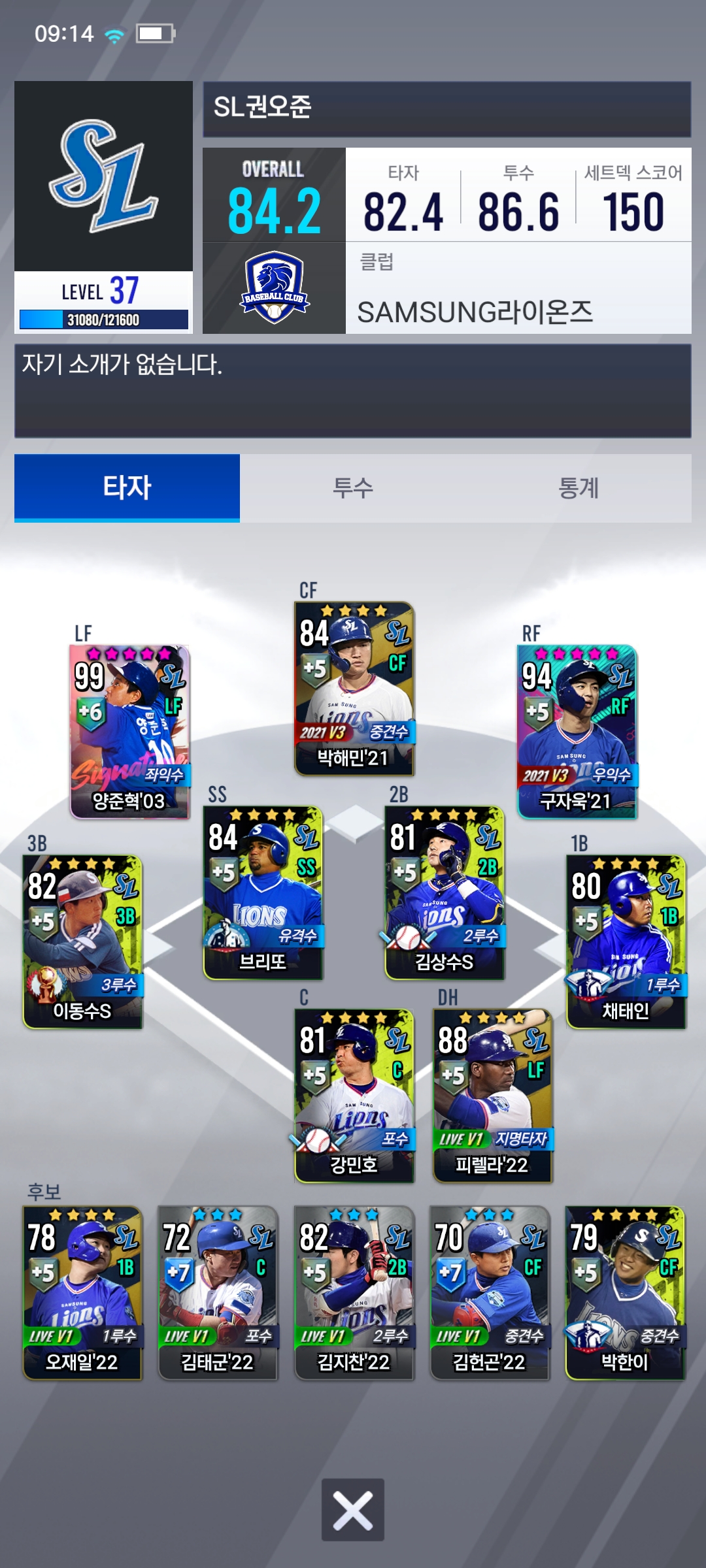This screenshot has height=1568, width=706.
Task: Close the profile screen with X button
Action: pyautogui.click(x=352, y=1510)
